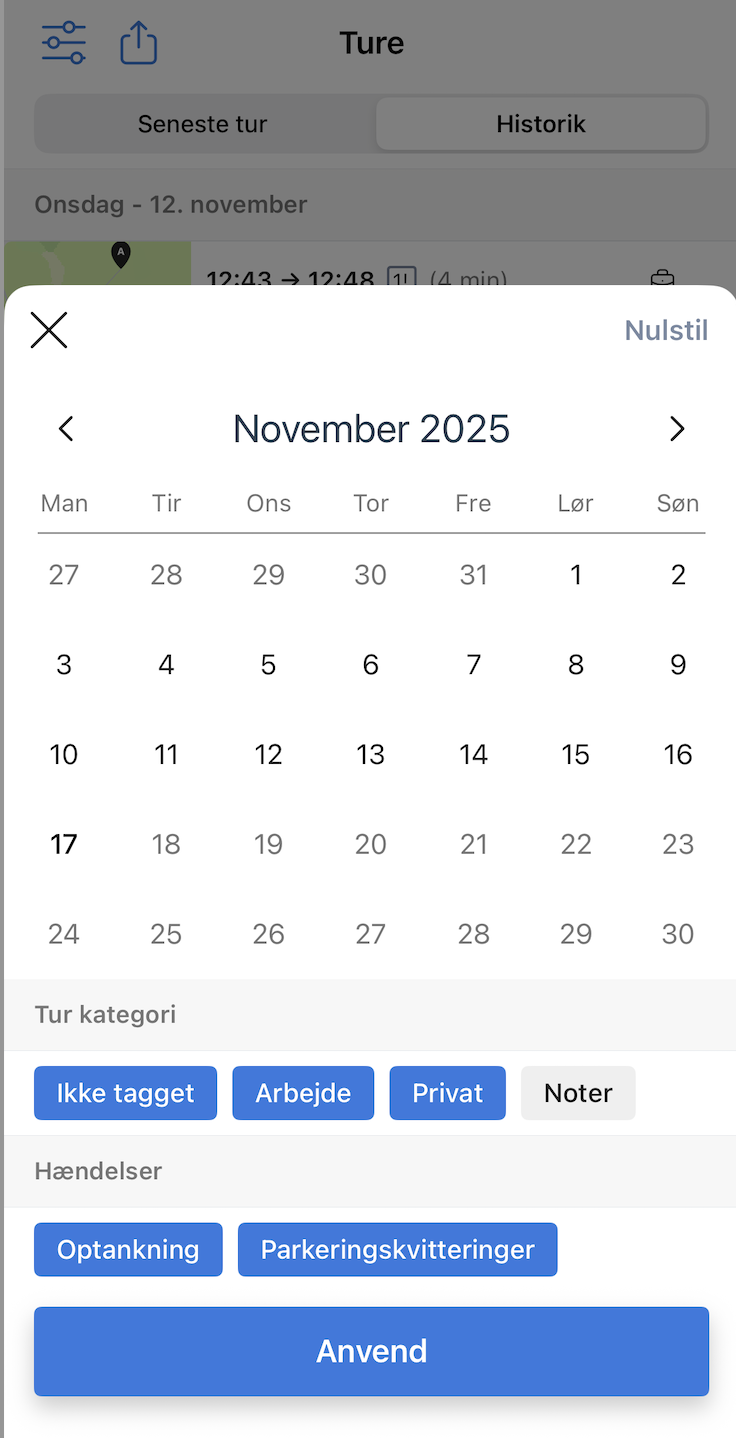The height and width of the screenshot is (1438, 736).
Task: Tap Nulstil to reset filters
Action: tap(666, 330)
